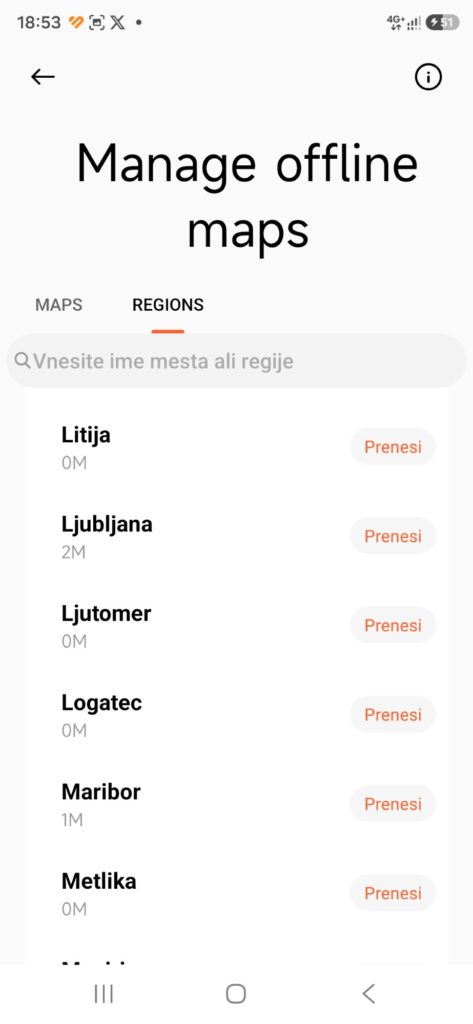
Task: Open the info icon in top corner
Action: click(429, 77)
